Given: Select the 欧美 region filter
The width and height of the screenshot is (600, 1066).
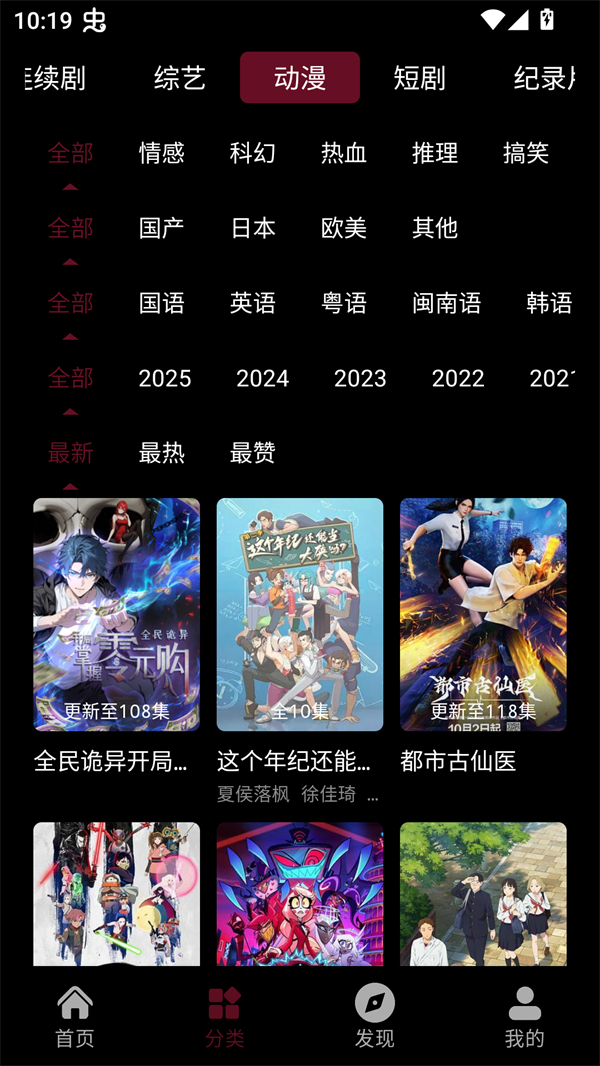Looking at the screenshot, I should click(x=344, y=228).
